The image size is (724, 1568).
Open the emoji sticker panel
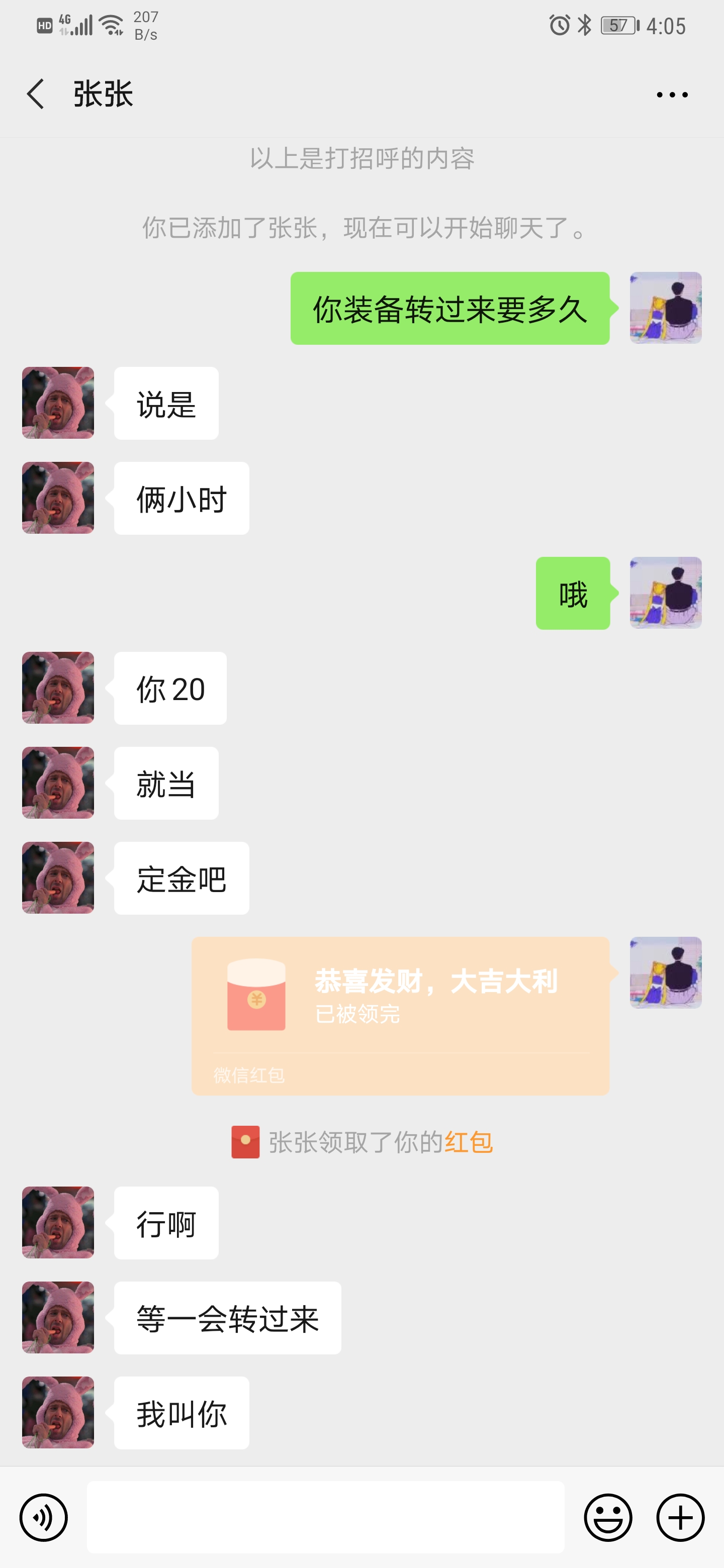pyautogui.click(x=608, y=1517)
